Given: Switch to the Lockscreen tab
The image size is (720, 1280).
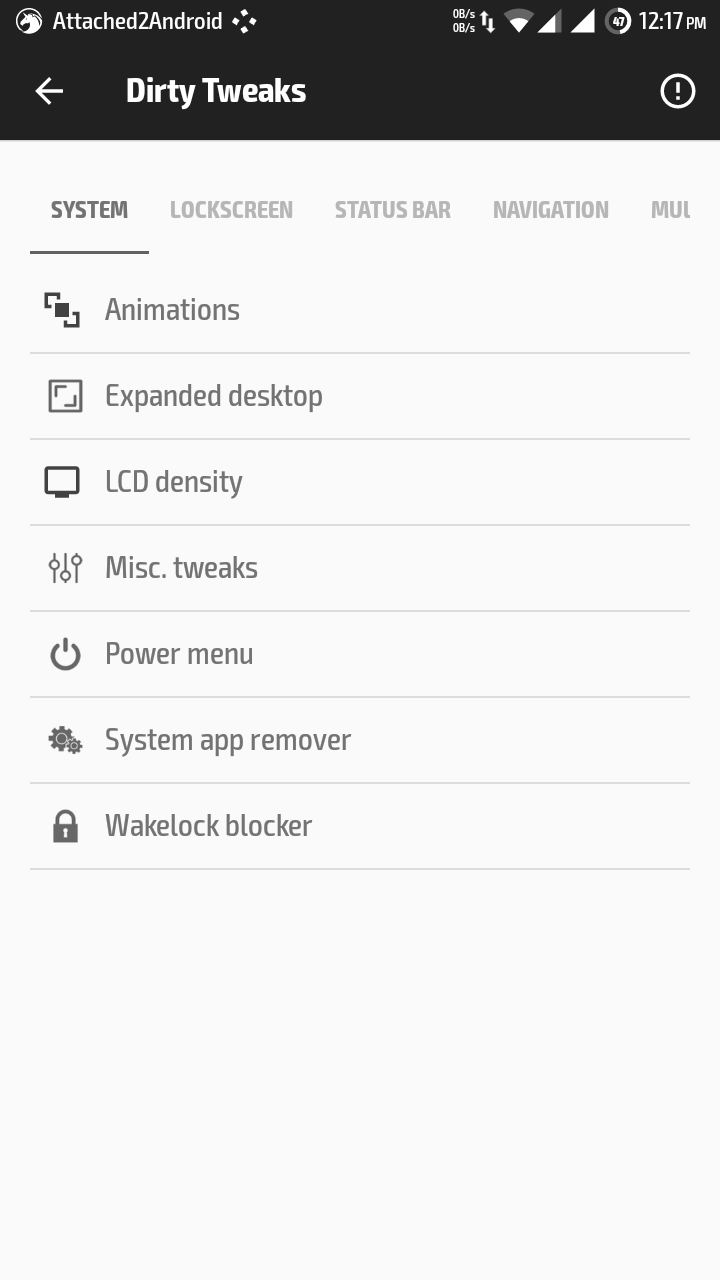Looking at the screenshot, I should coord(231,210).
